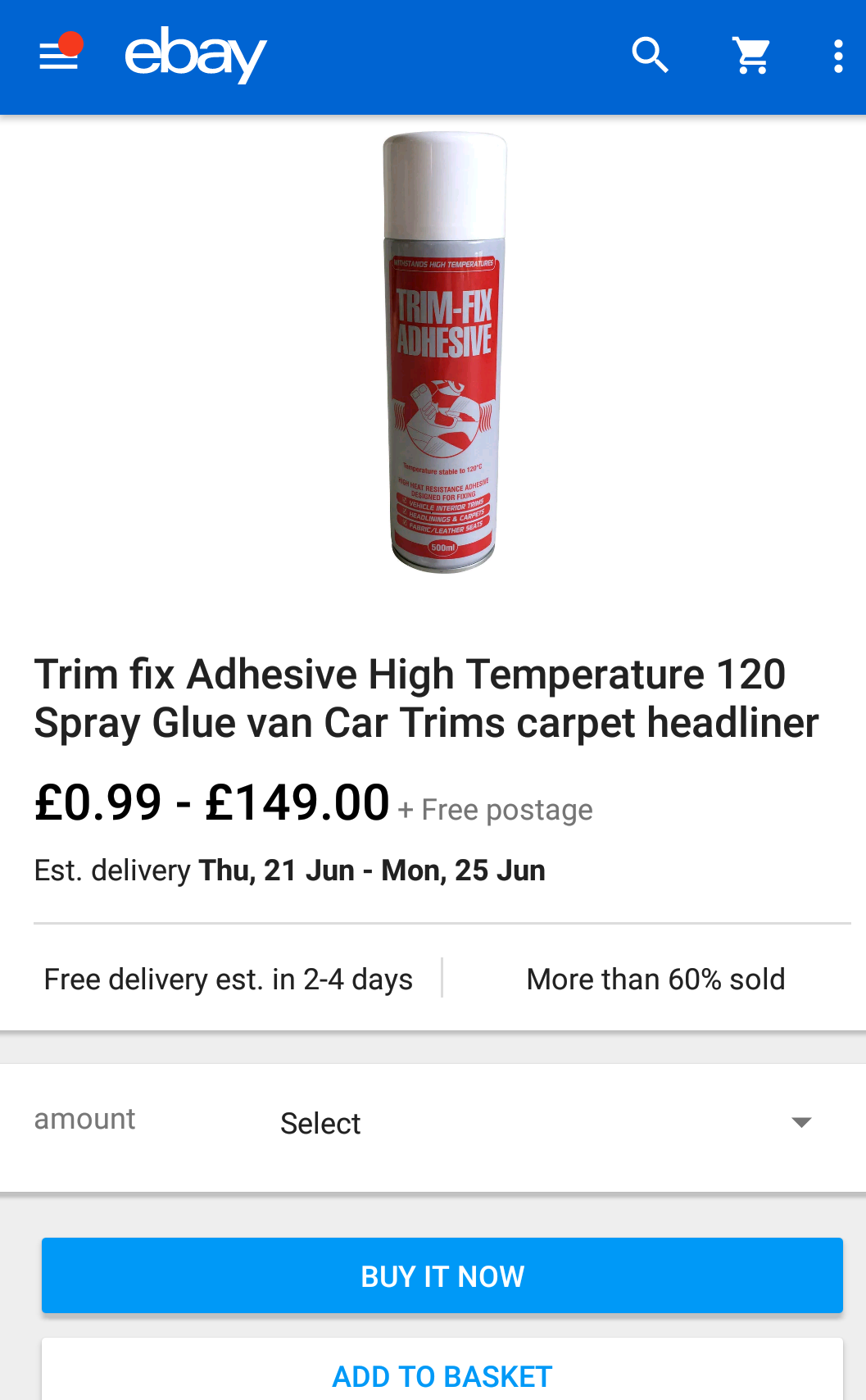Add the item to basket
The width and height of the screenshot is (866, 1400).
click(x=442, y=1371)
